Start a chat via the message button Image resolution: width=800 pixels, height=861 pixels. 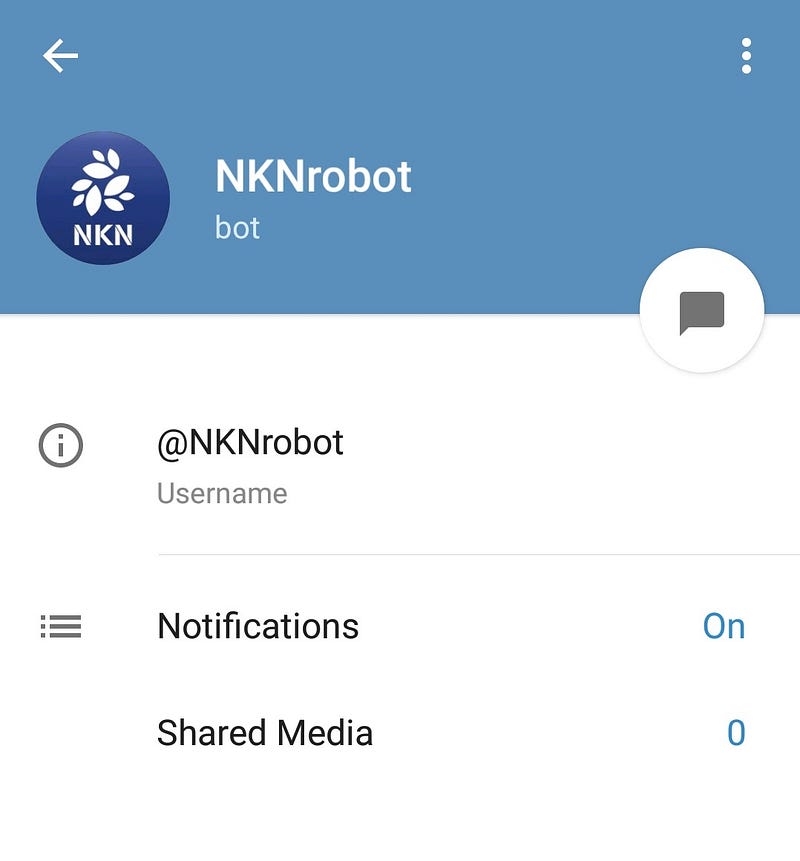pos(702,312)
